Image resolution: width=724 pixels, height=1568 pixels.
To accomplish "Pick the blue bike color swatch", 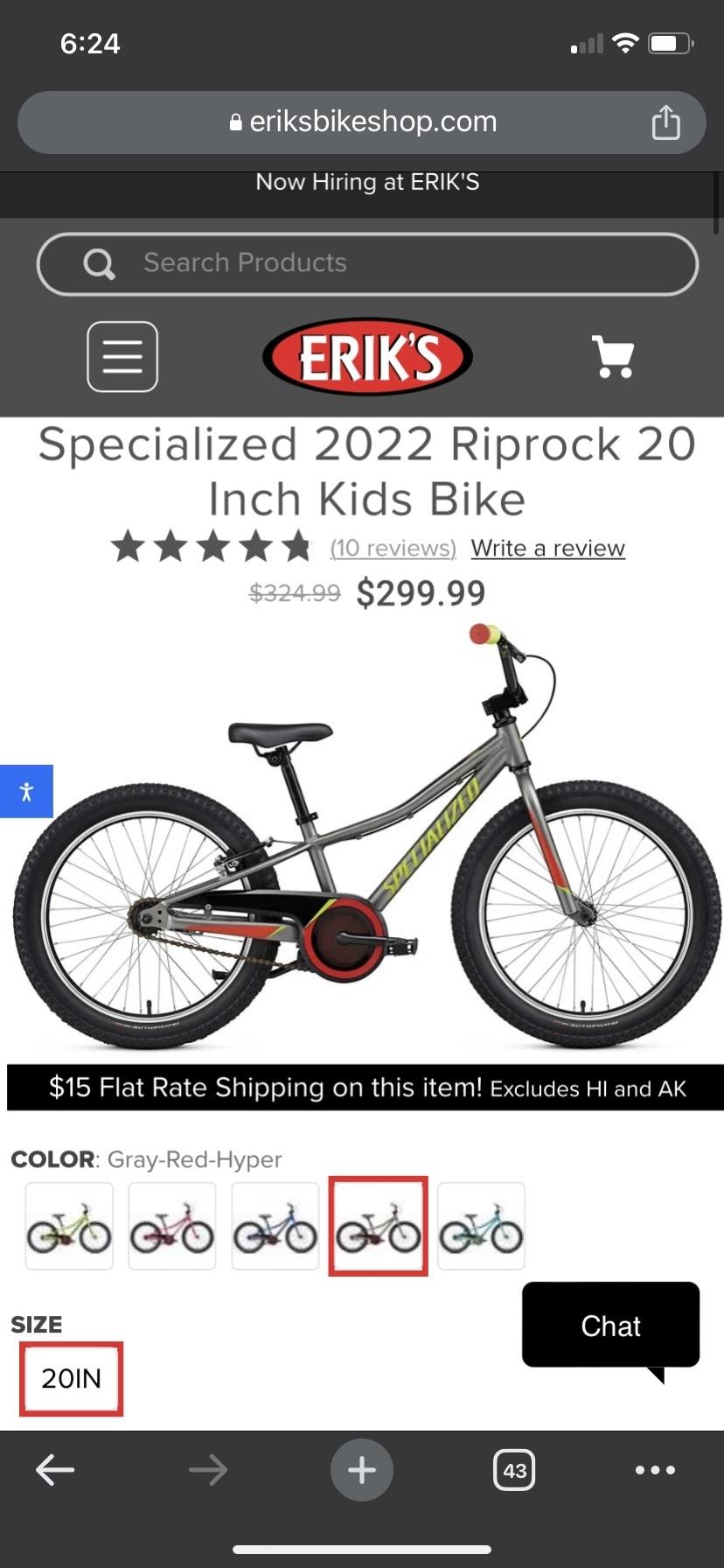I will tap(275, 1226).
